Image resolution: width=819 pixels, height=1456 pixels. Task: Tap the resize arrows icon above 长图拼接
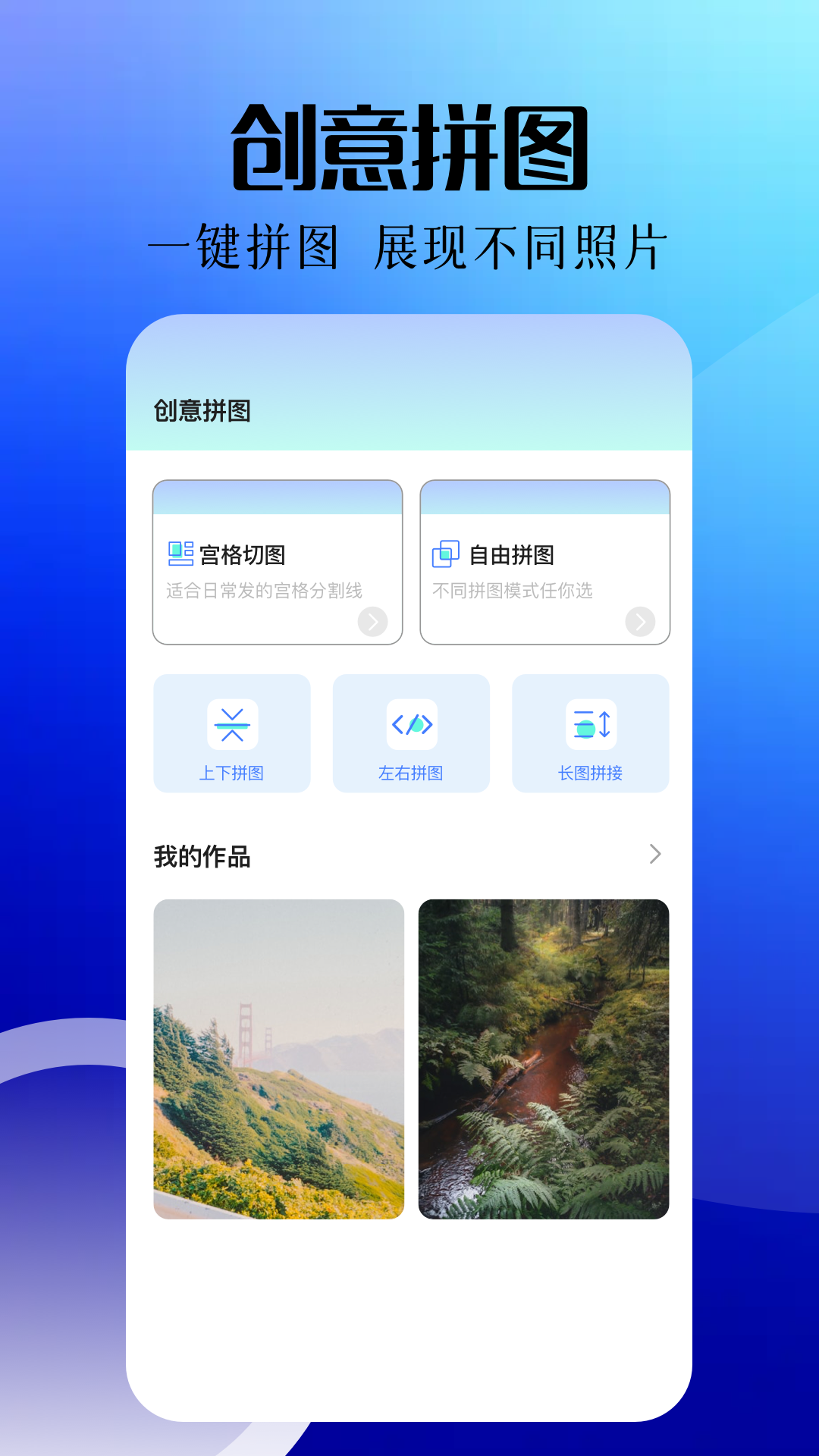[590, 725]
